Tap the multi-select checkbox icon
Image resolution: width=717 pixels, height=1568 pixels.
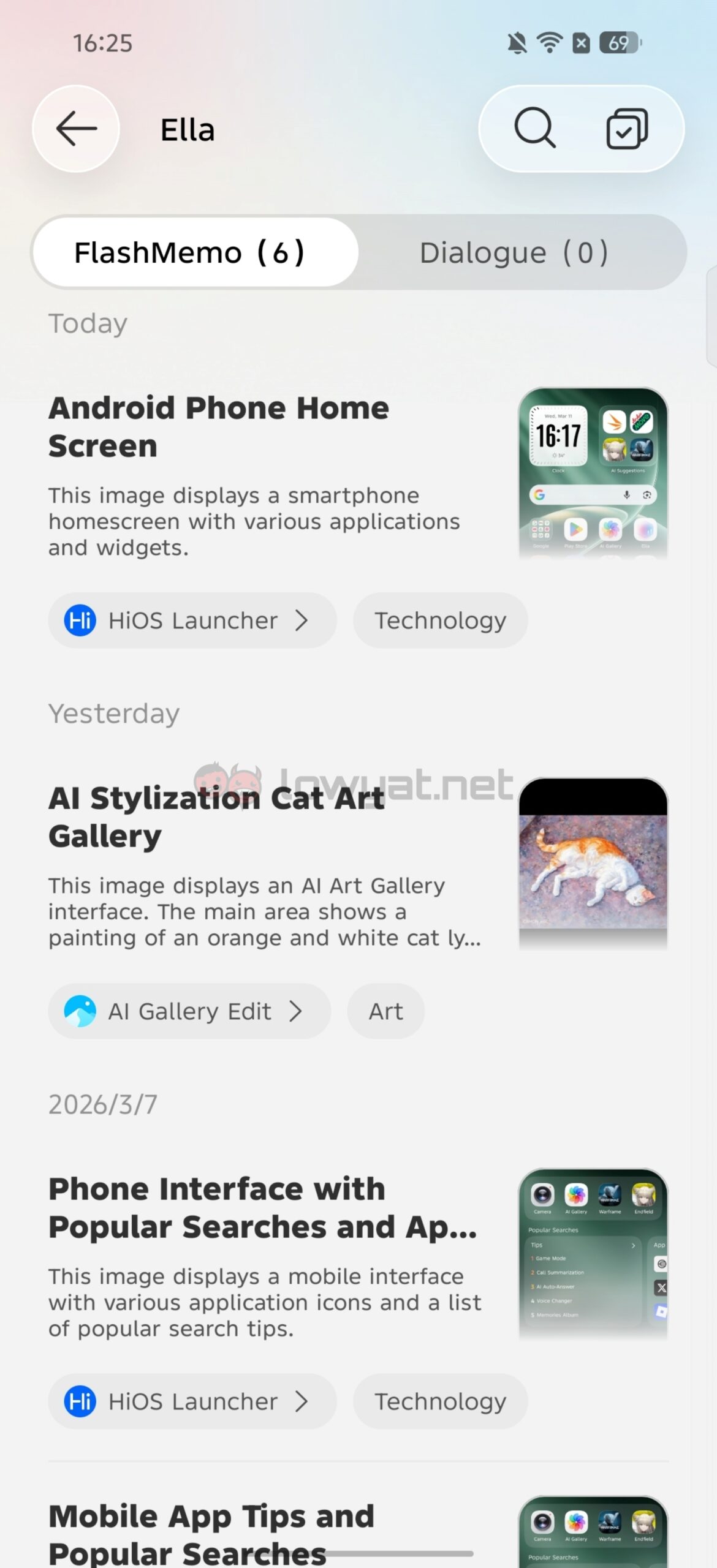coord(626,129)
